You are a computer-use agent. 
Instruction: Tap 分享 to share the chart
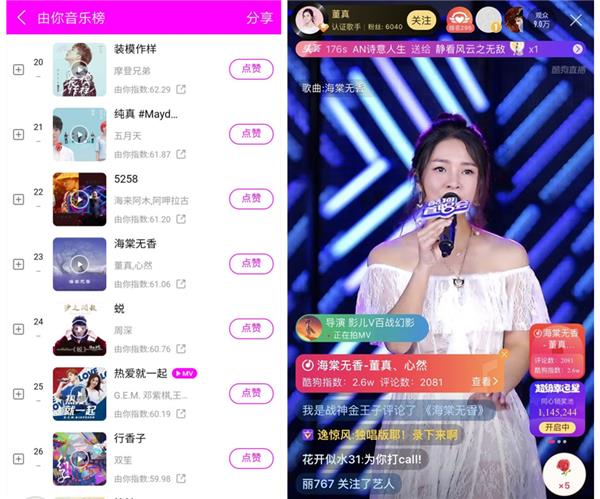point(259,18)
